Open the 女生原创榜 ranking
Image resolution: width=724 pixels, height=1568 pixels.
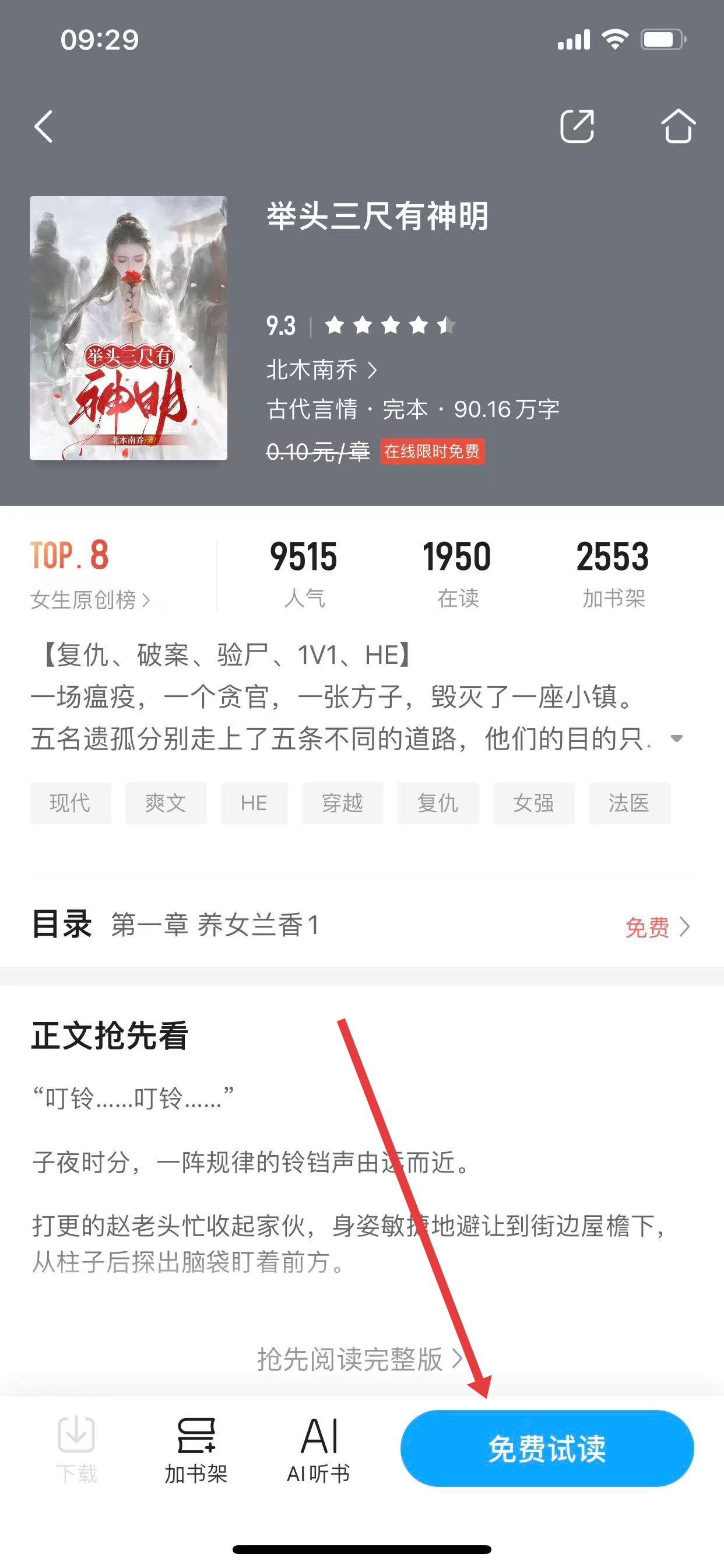click(x=90, y=600)
